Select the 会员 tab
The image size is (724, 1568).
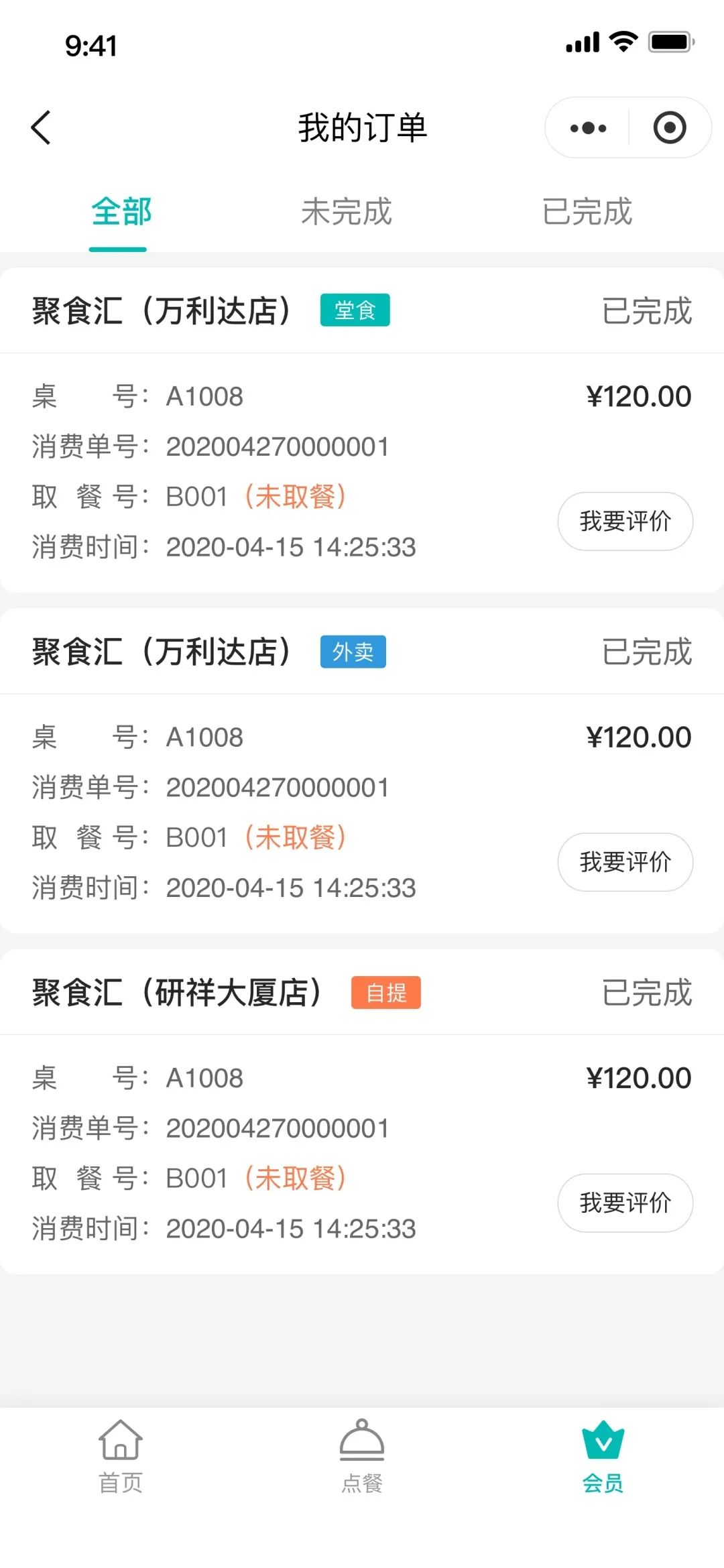[x=603, y=1456]
